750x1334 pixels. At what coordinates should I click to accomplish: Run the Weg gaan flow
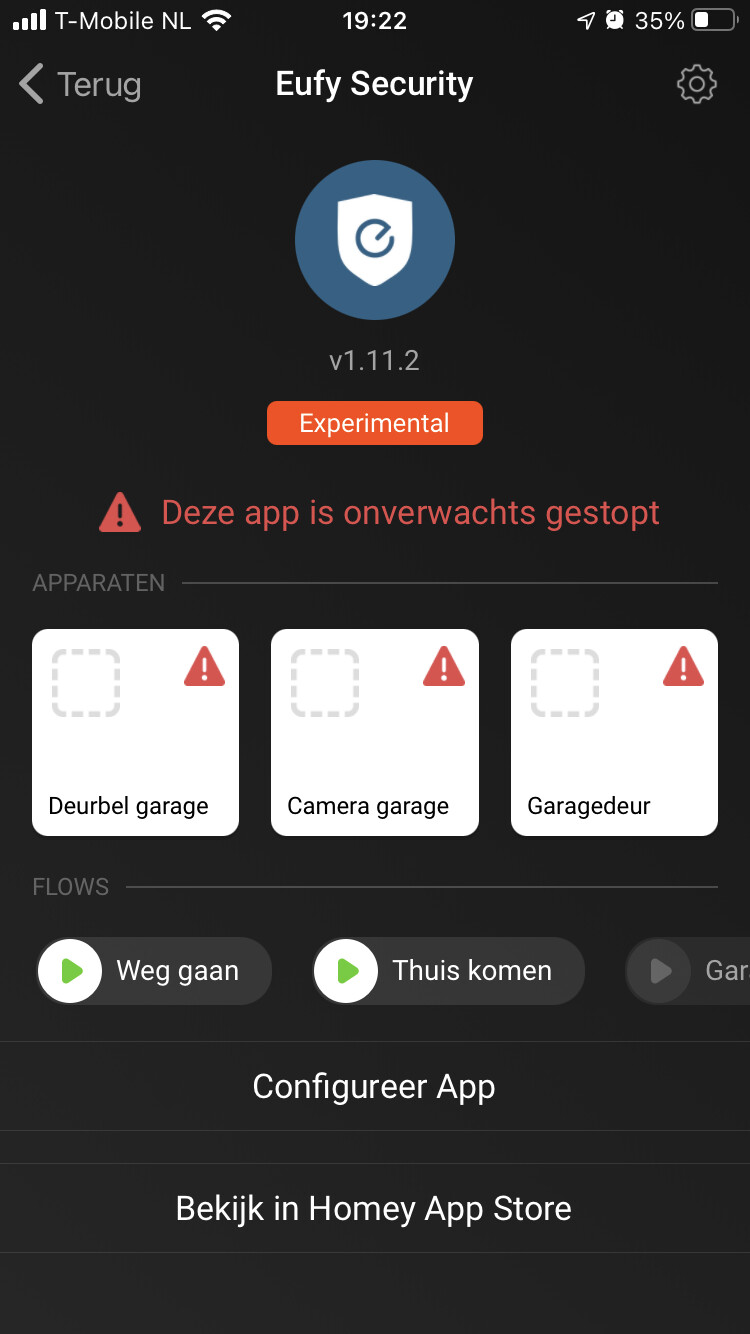tap(70, 970)
